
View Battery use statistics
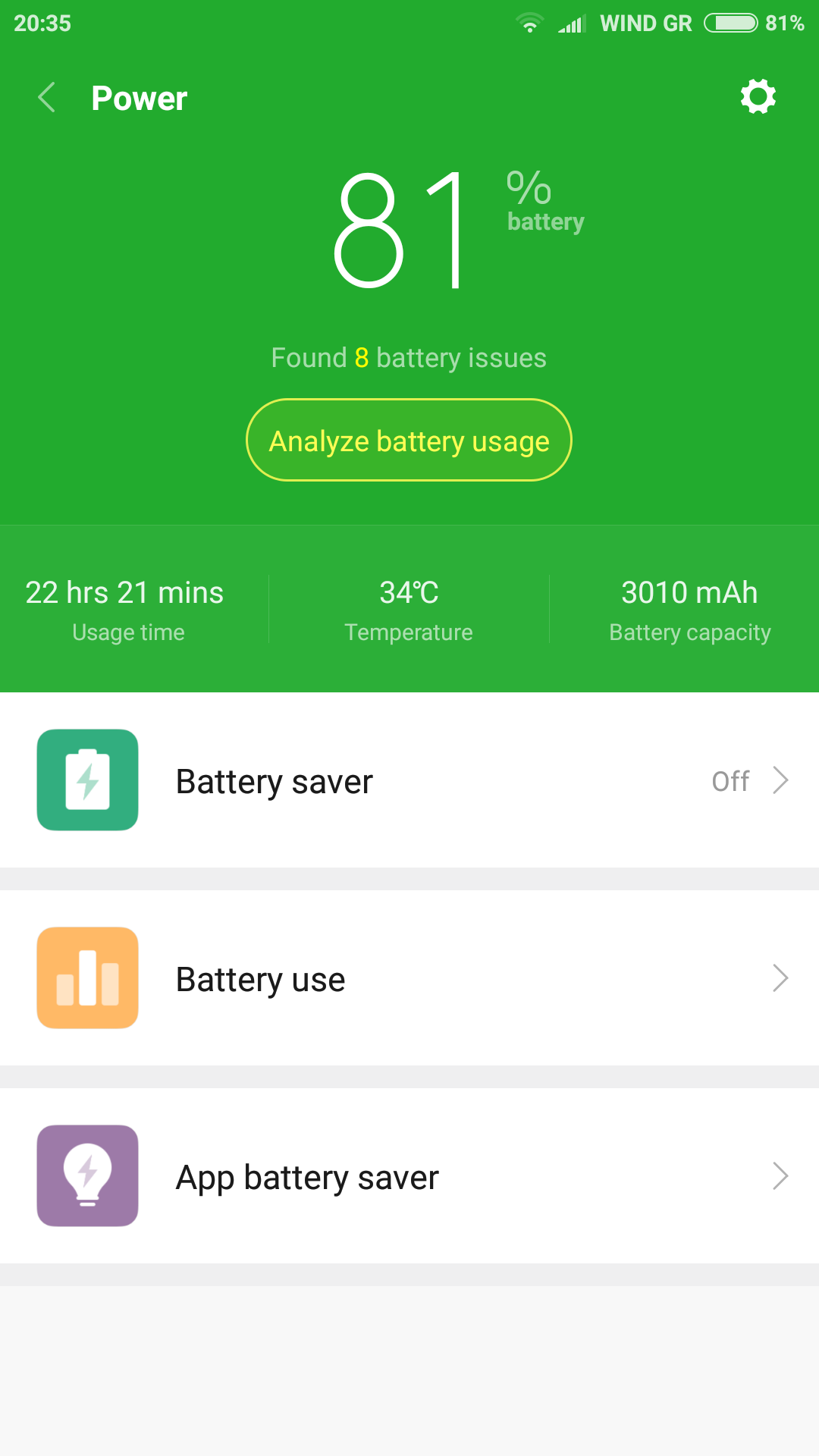(409, 978)
